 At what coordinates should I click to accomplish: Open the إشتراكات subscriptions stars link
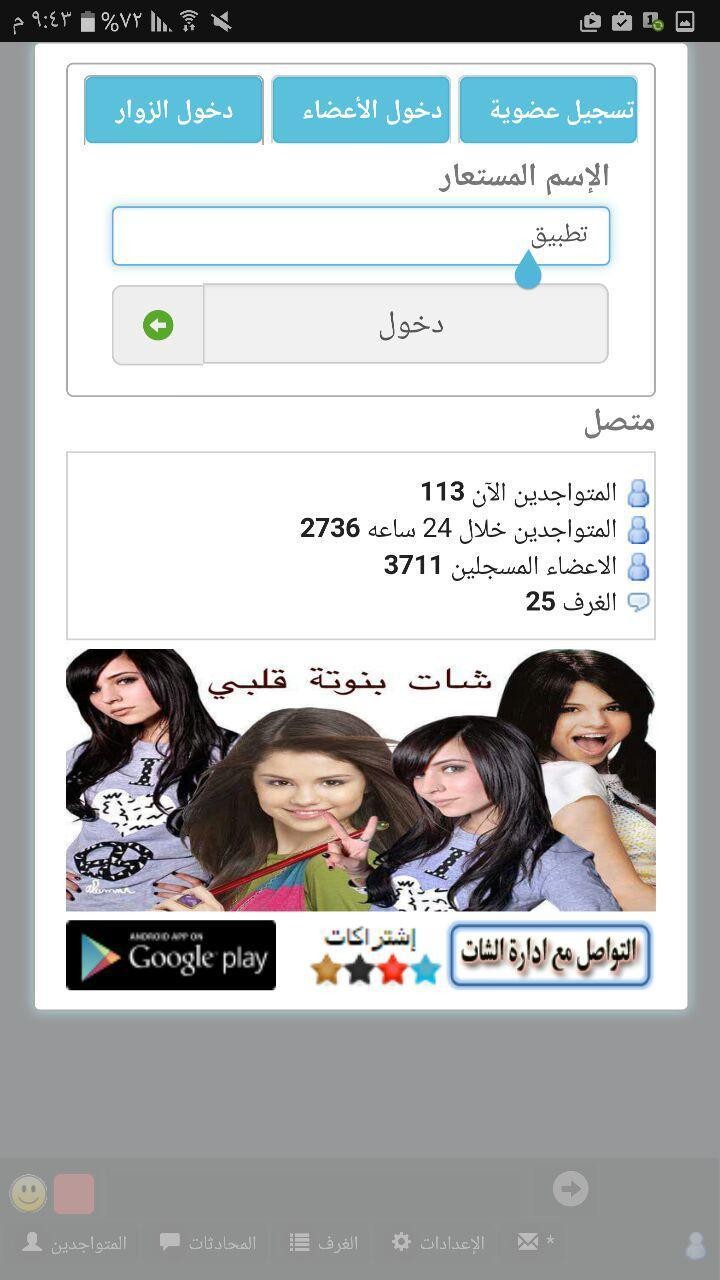(375, 956)
